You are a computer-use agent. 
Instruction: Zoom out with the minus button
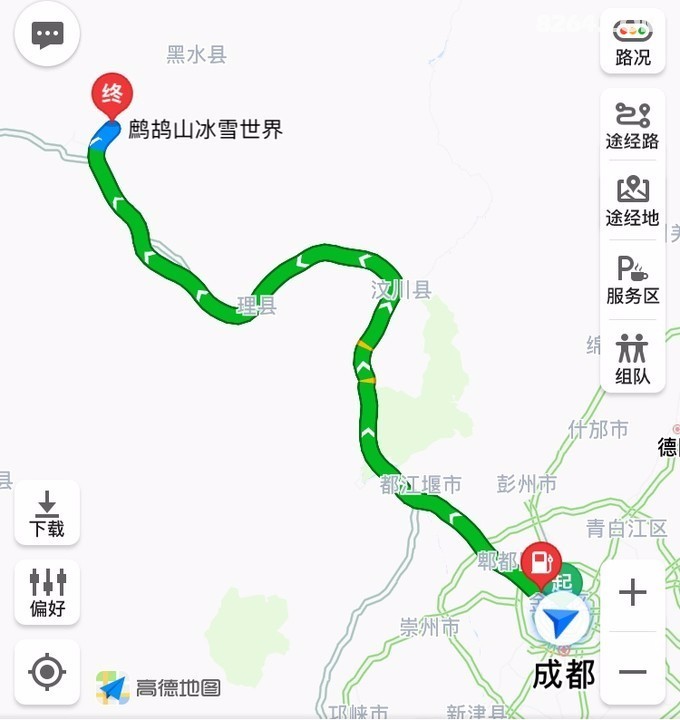[632, 671]
